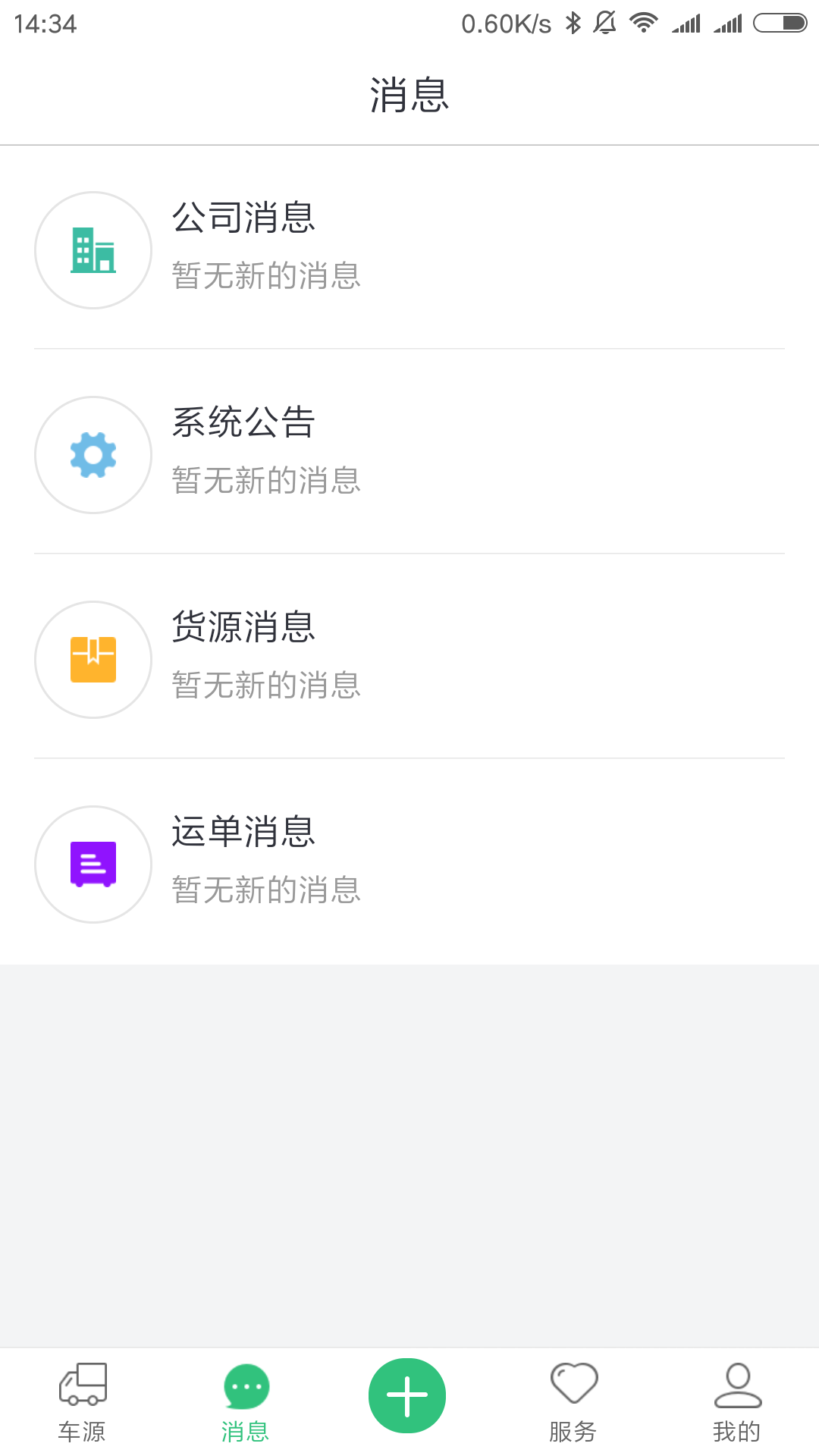Viewport: 819px width, 1456px height.
Task: Check 运单消息 waybill messages
Action: [x=409, y=863]
